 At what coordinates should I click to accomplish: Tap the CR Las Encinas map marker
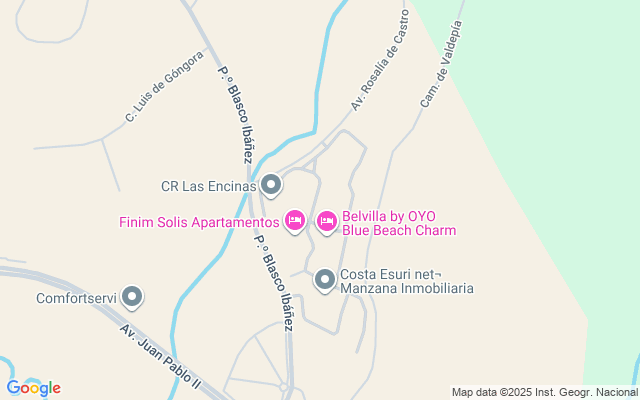pos(271,185)
